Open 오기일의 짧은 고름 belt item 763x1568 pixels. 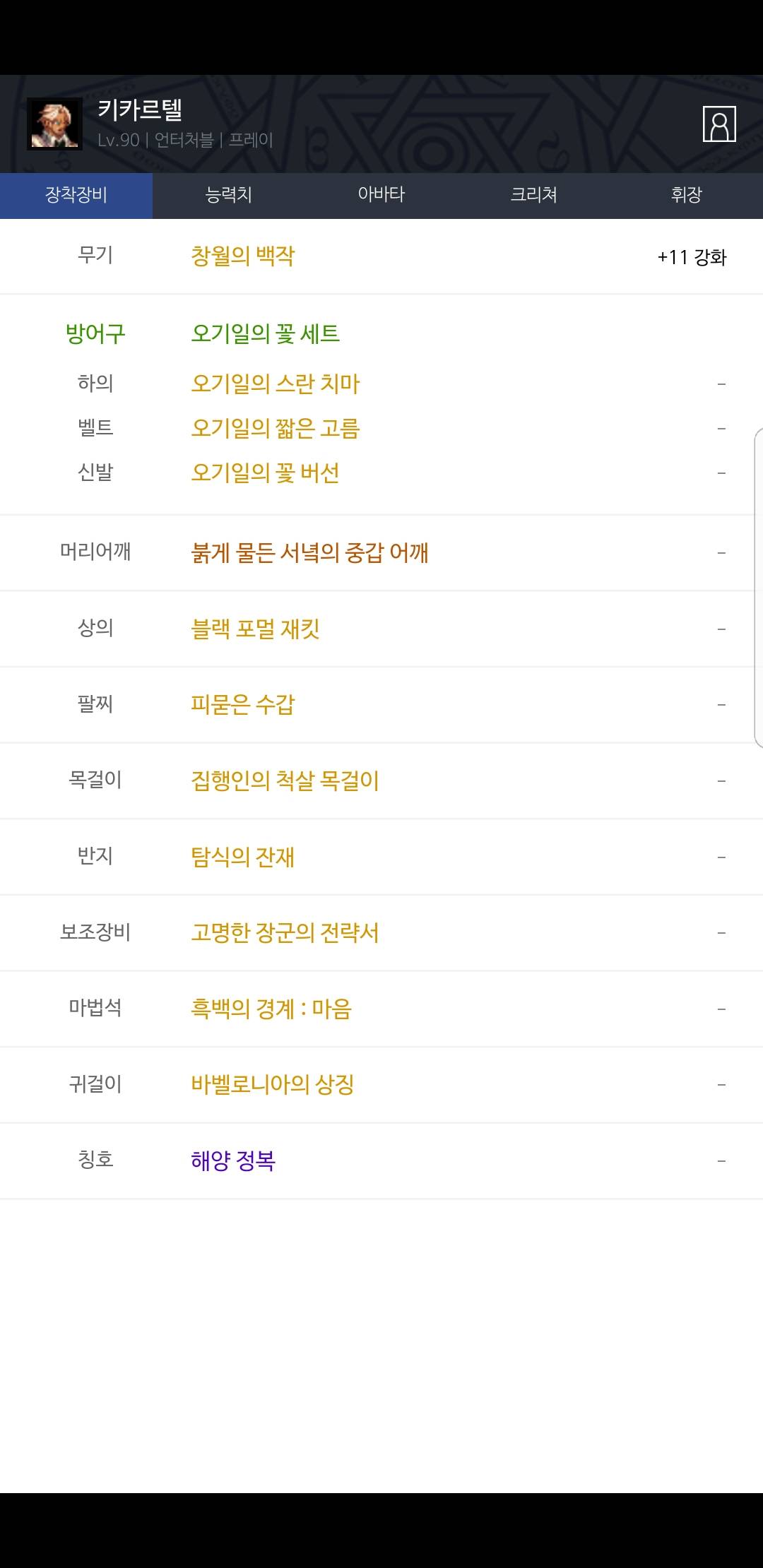point(276,428)
